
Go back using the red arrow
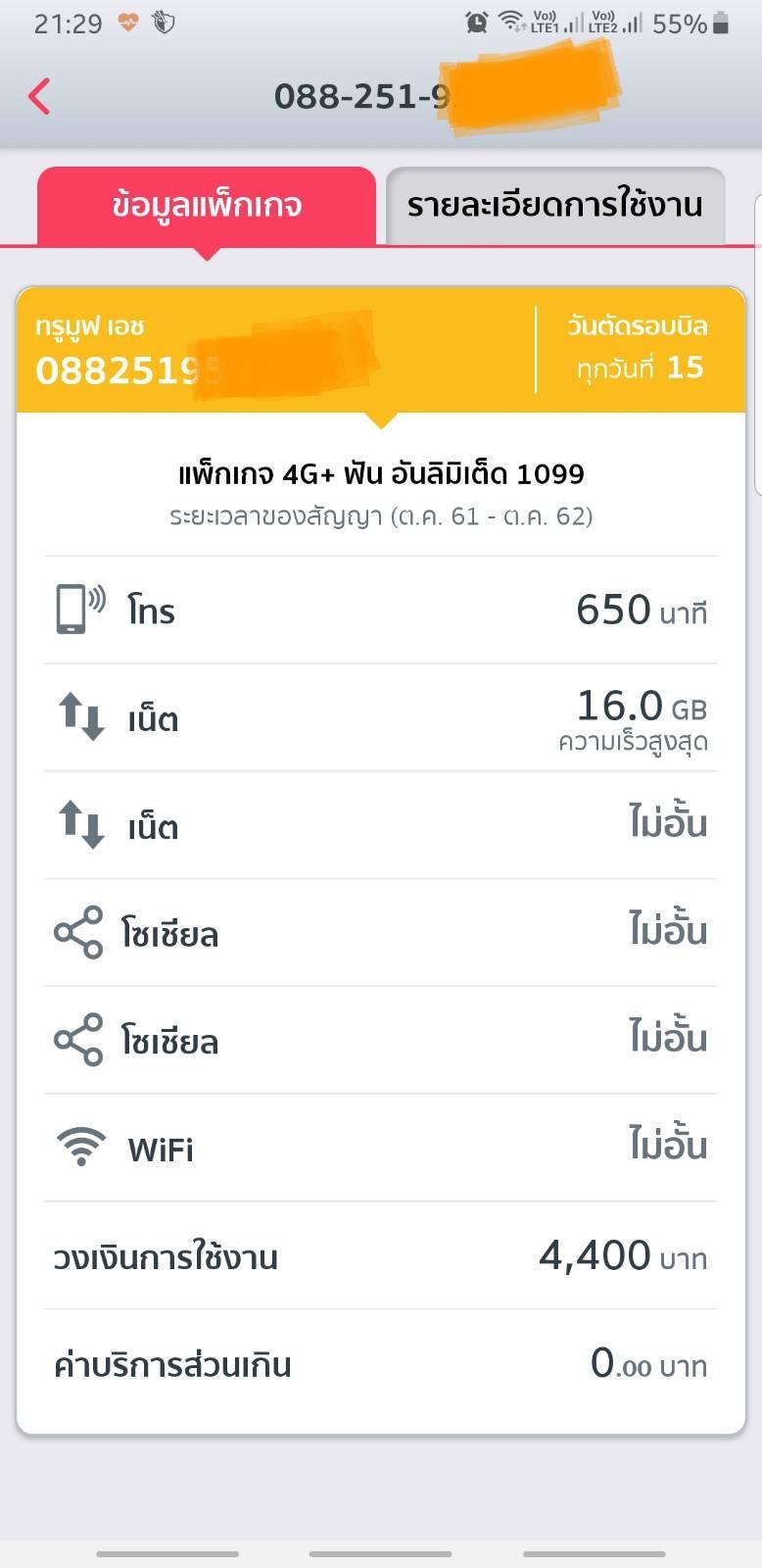tap(39, 97)
